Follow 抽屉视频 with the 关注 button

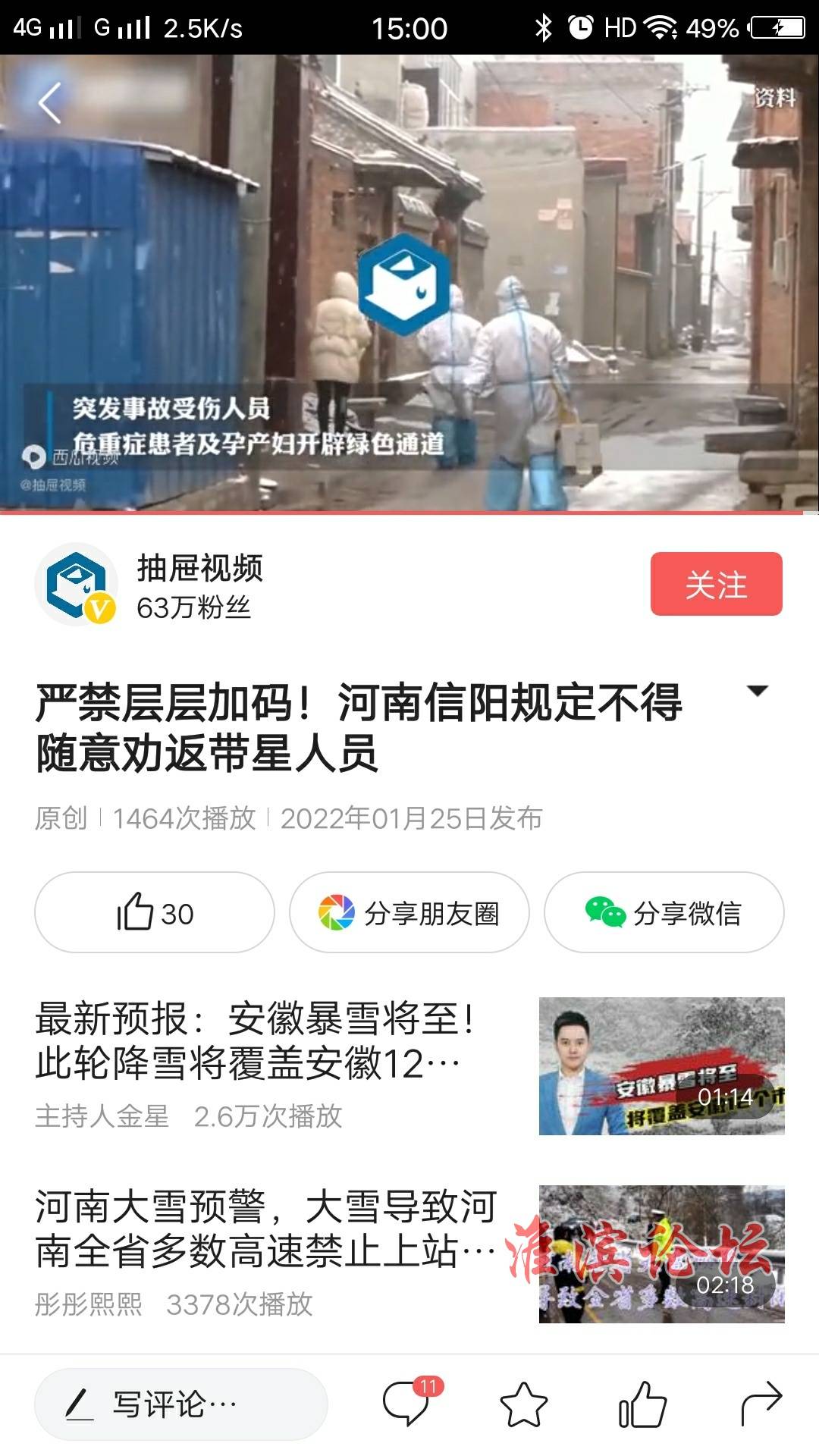[x=716, y=584]
